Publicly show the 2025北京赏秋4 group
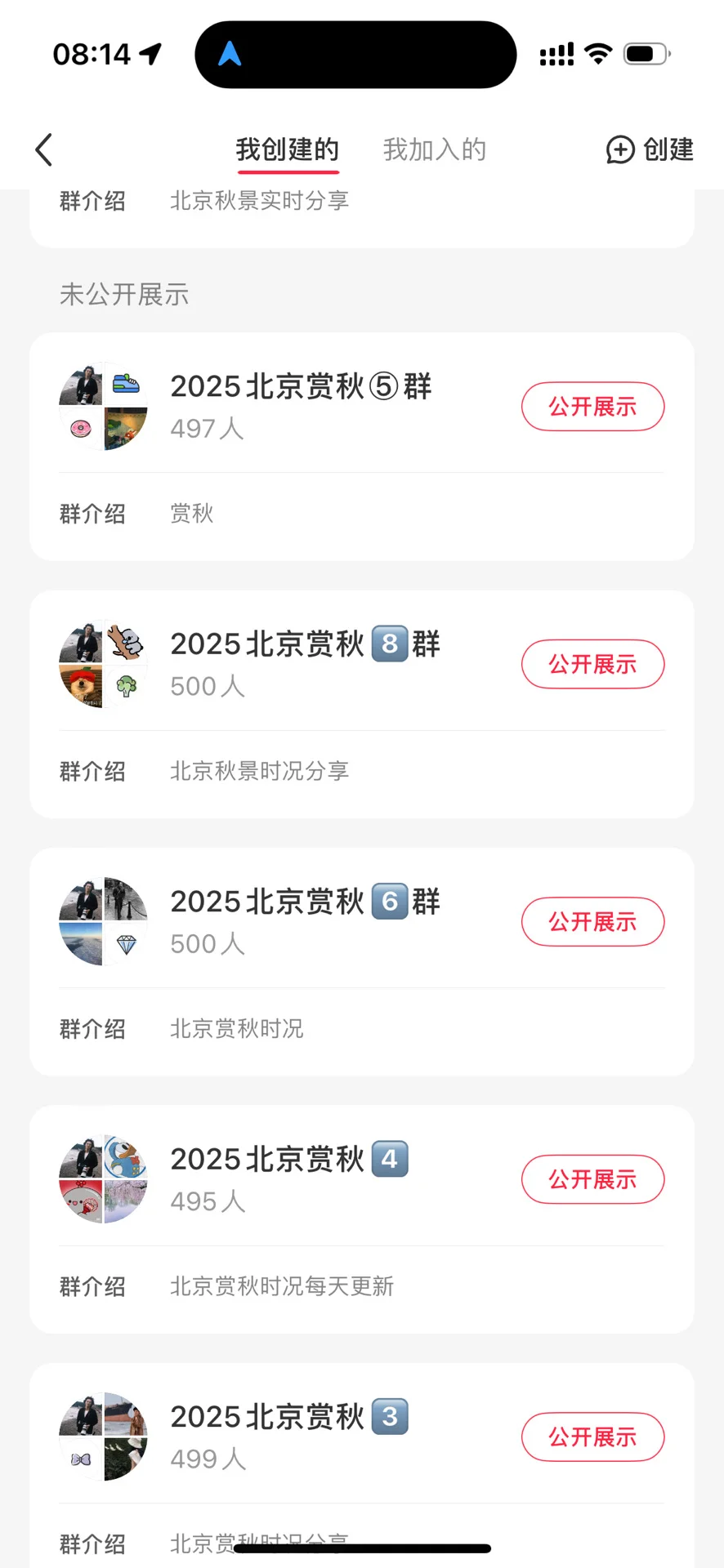Screen dimensions: 724x1568 click(x=592, y=1179)
